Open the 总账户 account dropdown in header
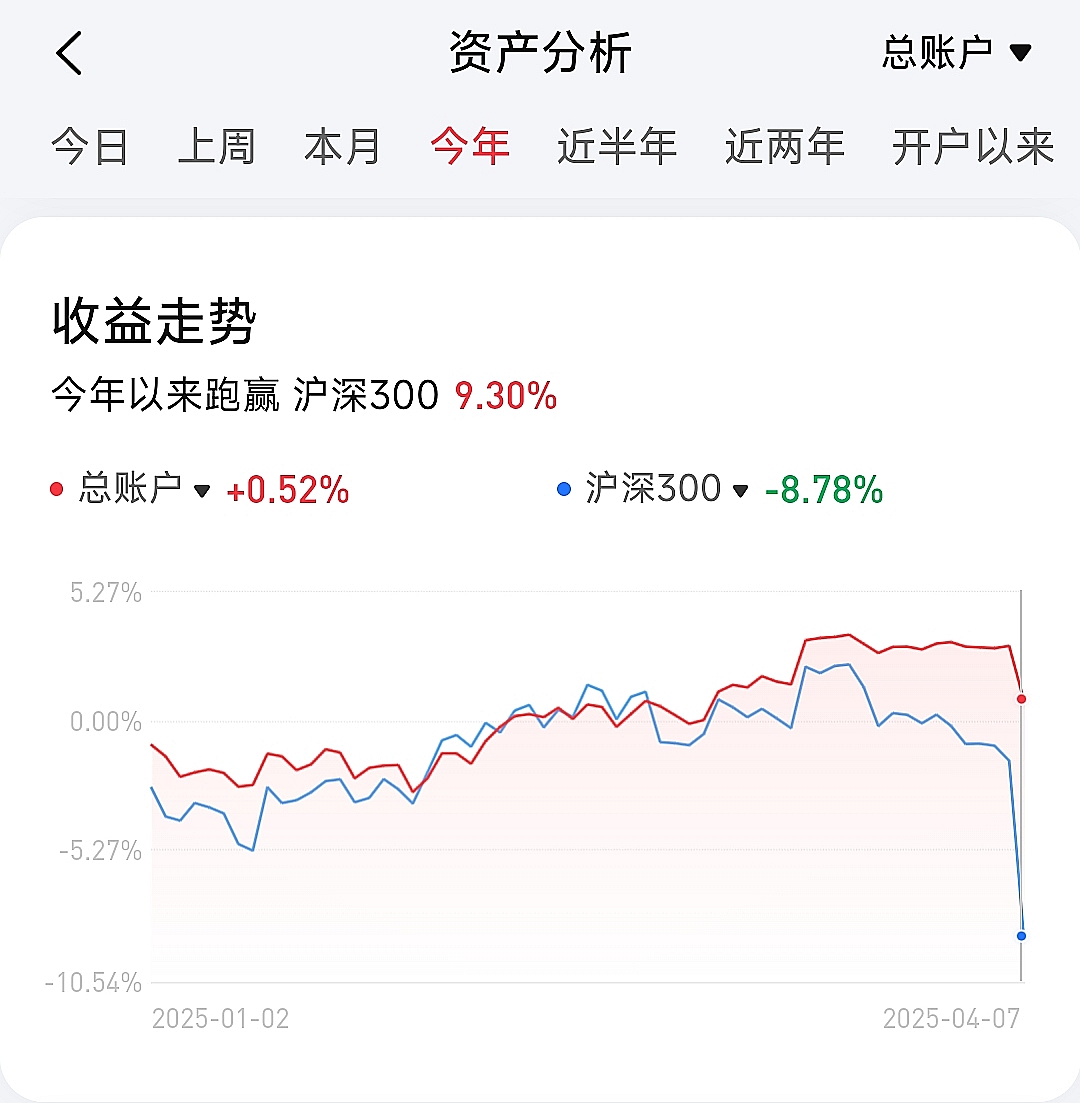1080x1103 pixels. pyautogui.click(x=955, y=53)
